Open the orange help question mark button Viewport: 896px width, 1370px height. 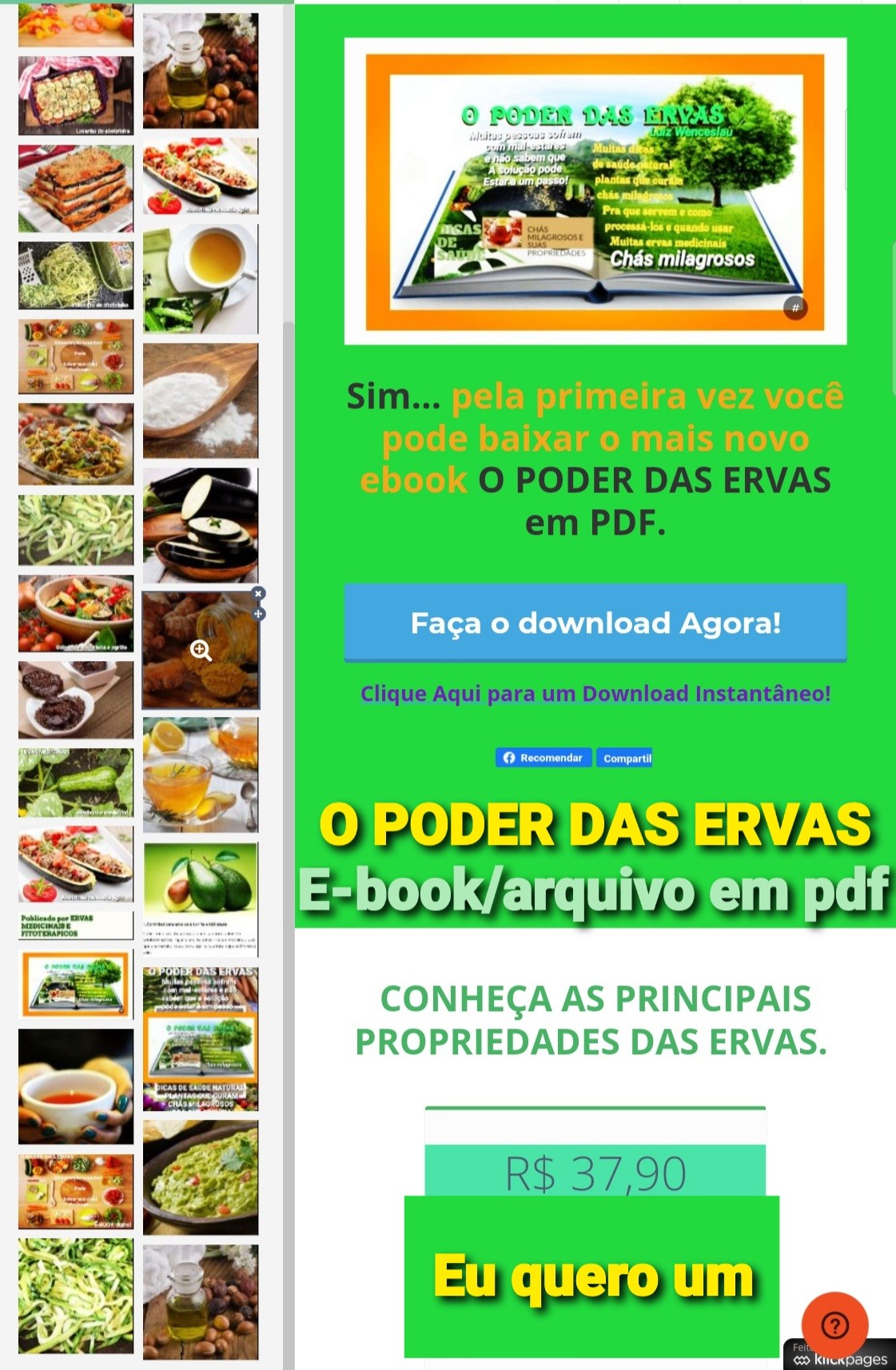pyautogui.click(x=834, y=1325)
